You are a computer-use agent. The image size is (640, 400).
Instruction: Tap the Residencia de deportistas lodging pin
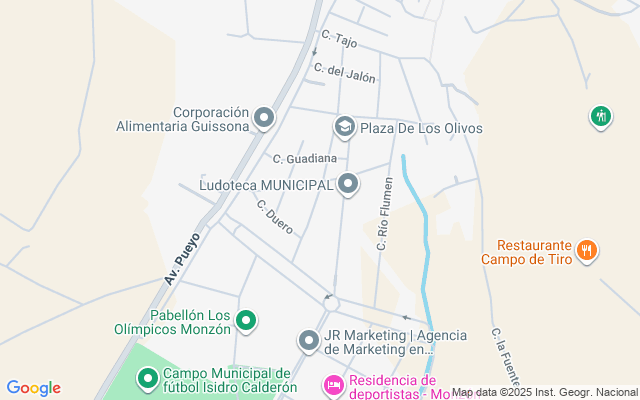point(332,385)
